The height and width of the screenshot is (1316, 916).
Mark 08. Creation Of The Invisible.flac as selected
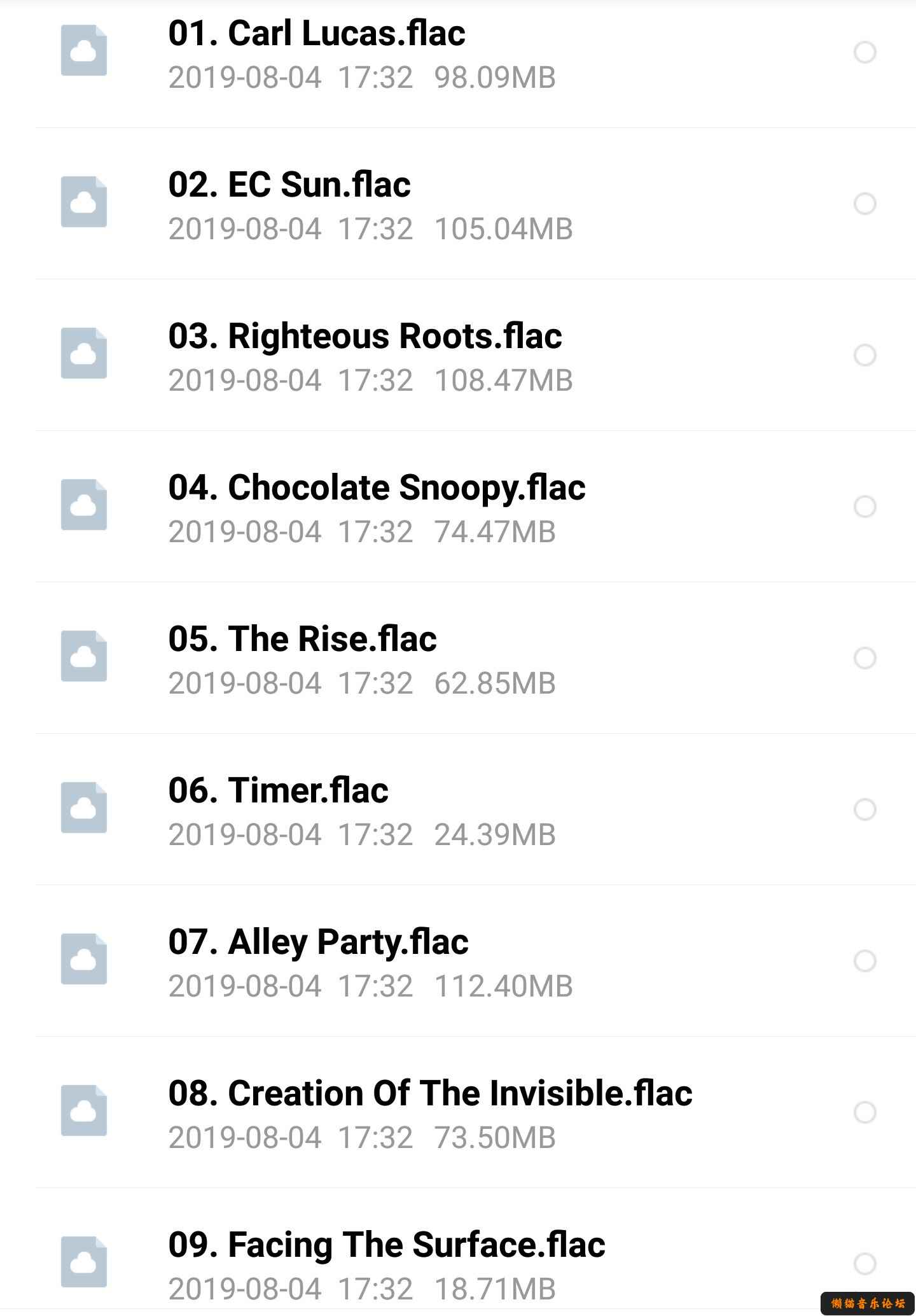click(864, 1112)
